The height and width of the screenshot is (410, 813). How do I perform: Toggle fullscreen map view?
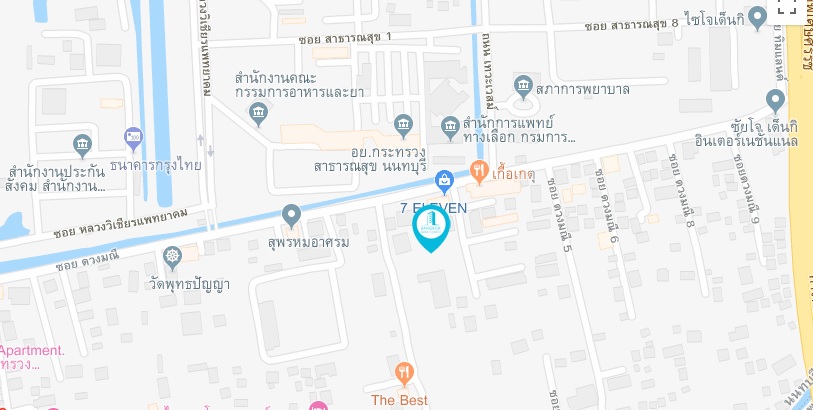[787, 8]
